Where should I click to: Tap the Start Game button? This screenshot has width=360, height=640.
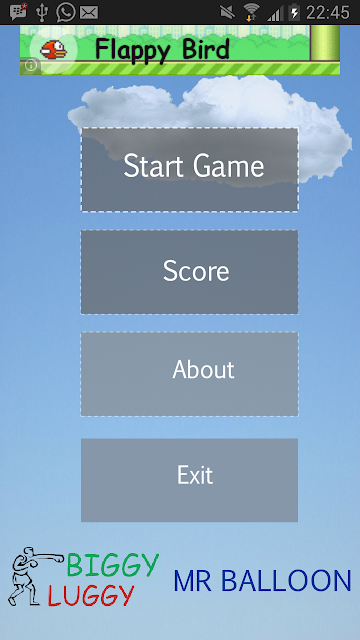[189, 169]
